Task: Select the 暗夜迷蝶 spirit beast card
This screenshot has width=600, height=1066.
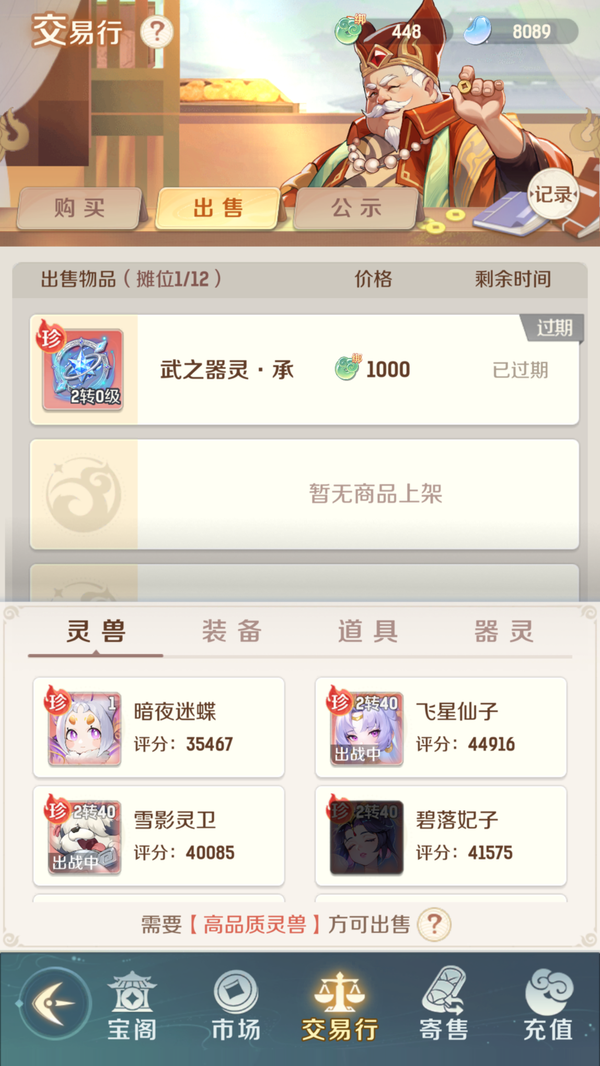Action: point(159,727)
